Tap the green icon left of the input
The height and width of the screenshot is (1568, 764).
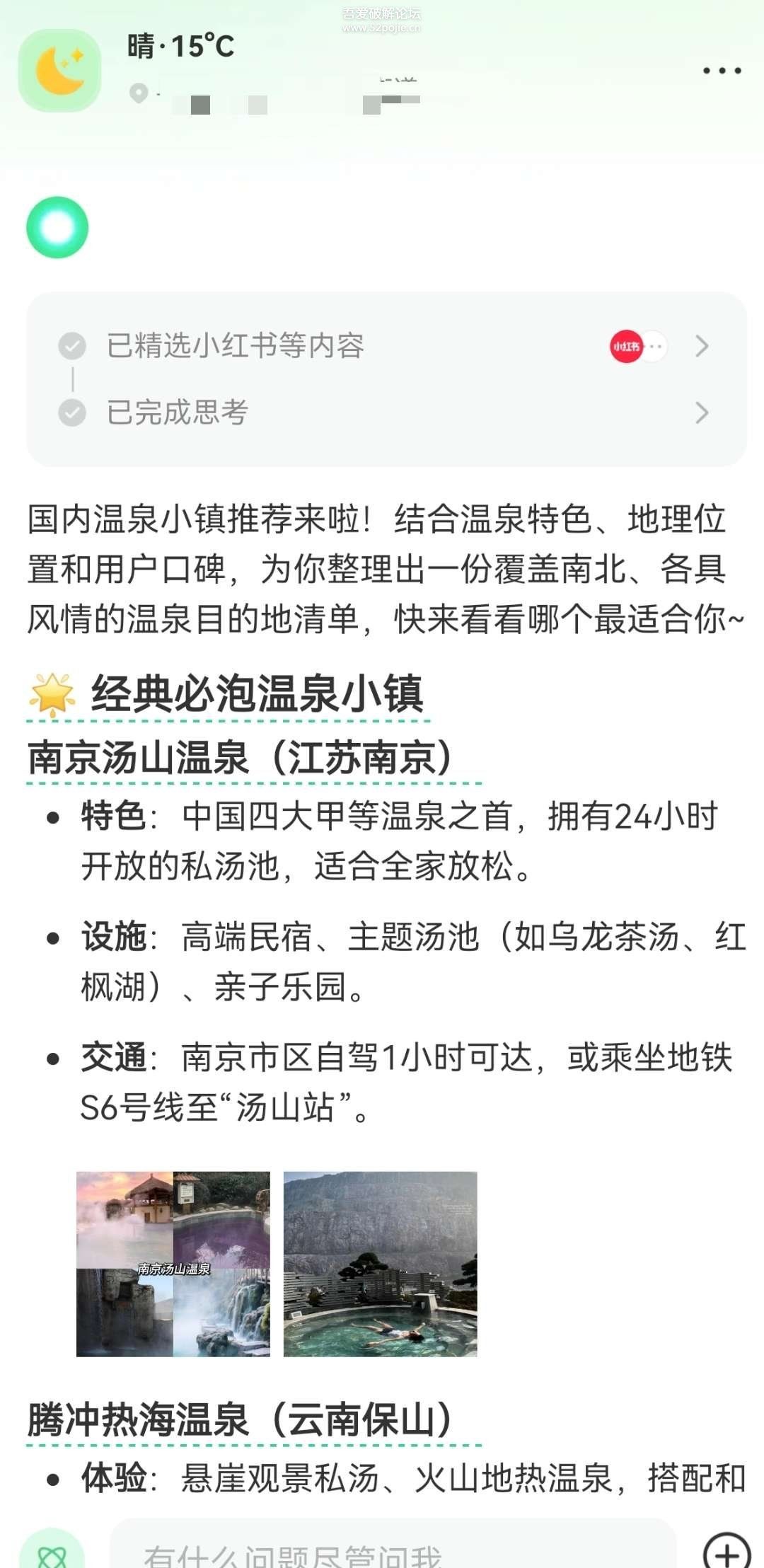pos(52,1554)
